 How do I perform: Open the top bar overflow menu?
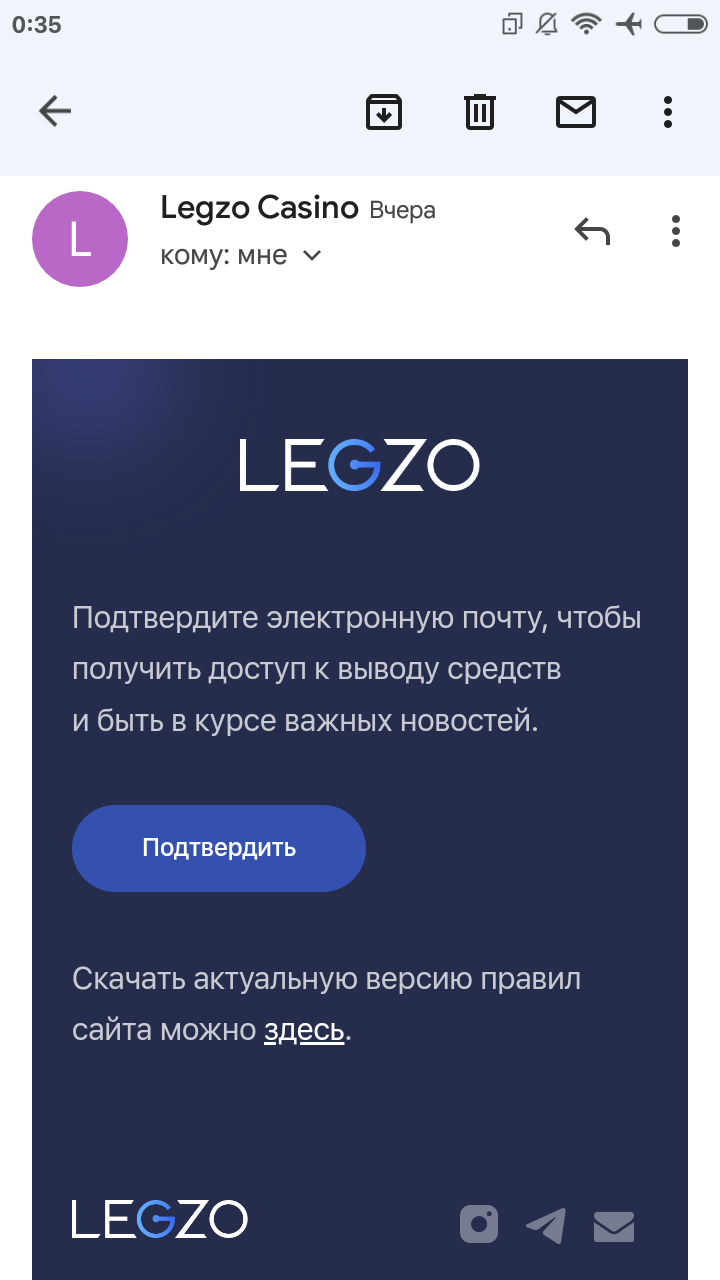point(668,112)
